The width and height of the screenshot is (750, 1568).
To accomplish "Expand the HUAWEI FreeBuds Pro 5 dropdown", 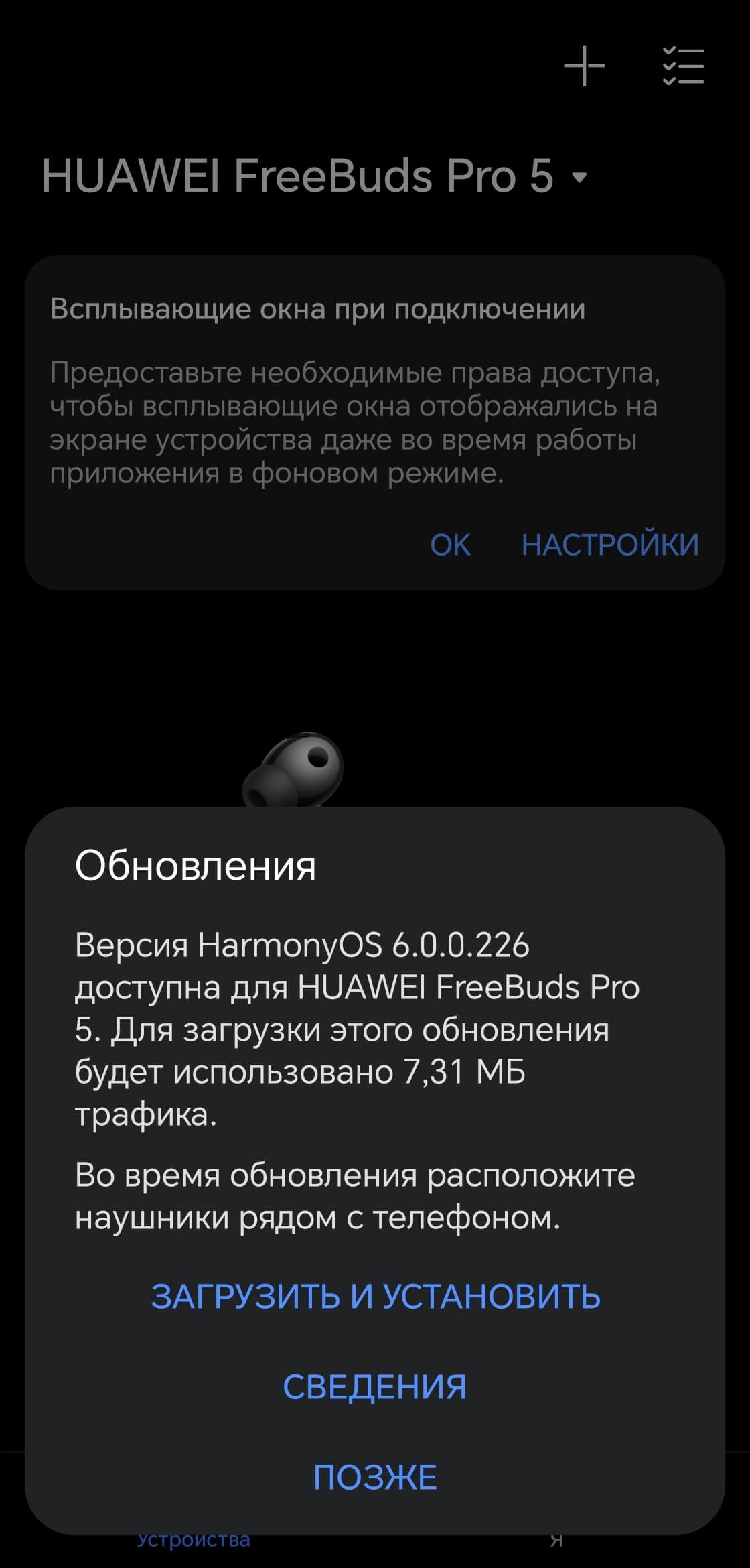I will [x=580, y=178].
